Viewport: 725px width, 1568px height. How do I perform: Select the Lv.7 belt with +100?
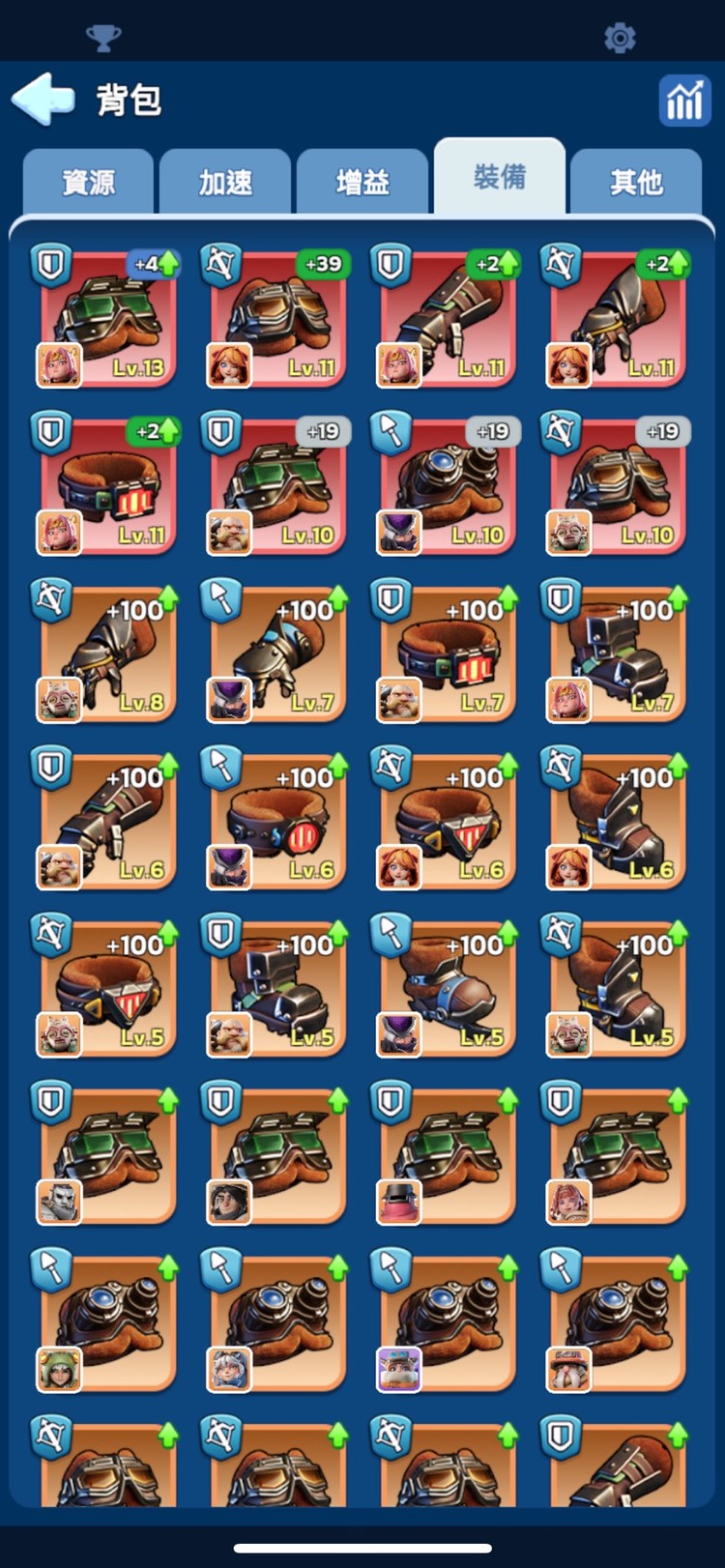pyautogui.click(x=448, y=653)
